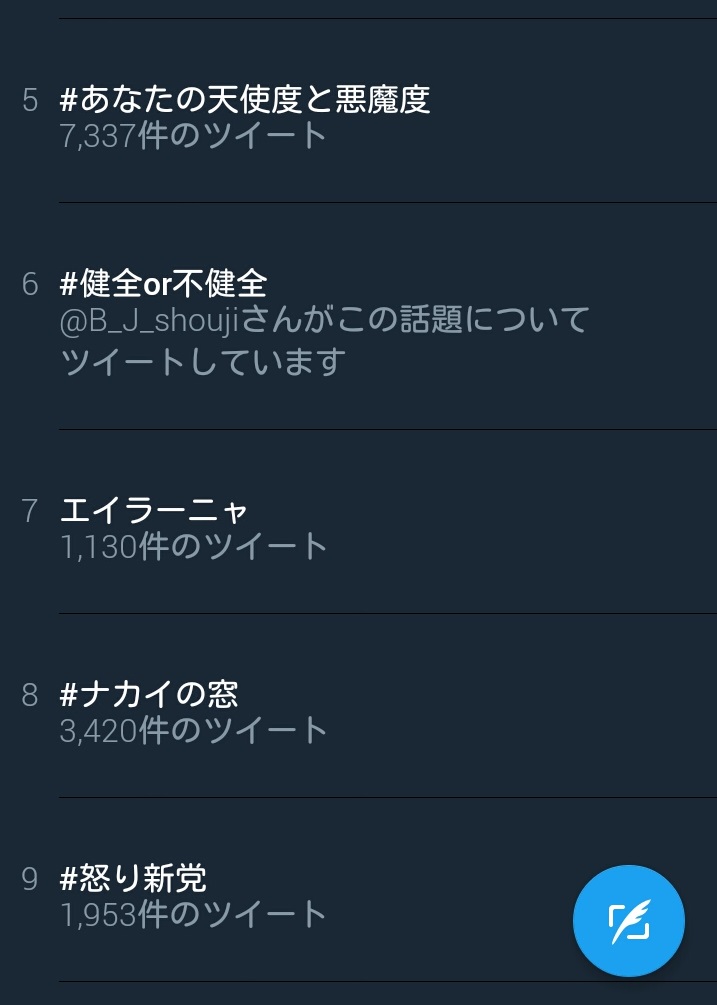Open trend #健全or不健全
Viewport: 717px width, 1005px height.
(164, 285)
